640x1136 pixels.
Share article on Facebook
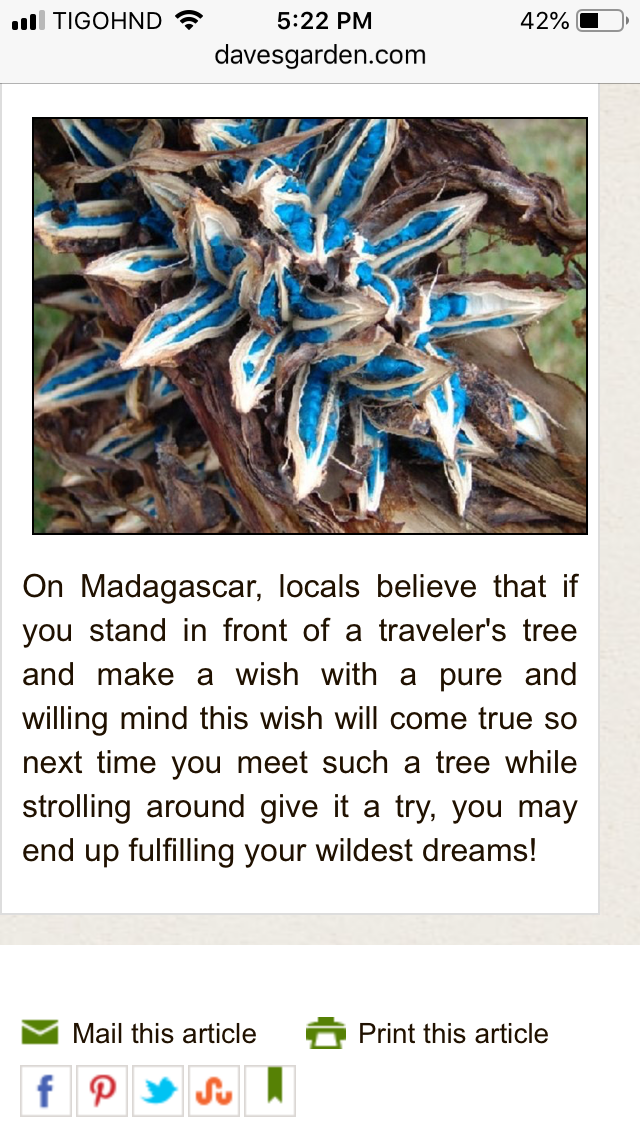46,1090
